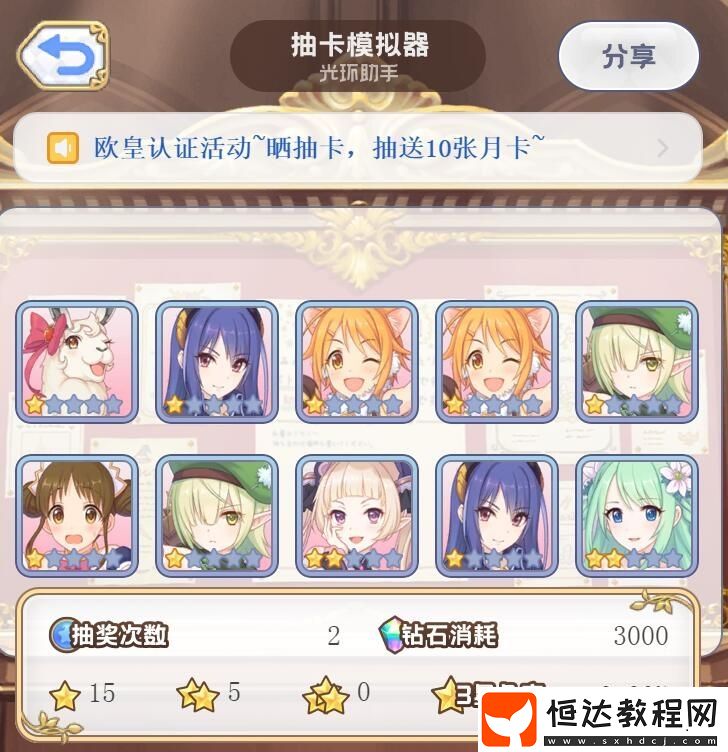
Task: Tap the blonde girl with purple eyes card
Action: coord(356,515)
